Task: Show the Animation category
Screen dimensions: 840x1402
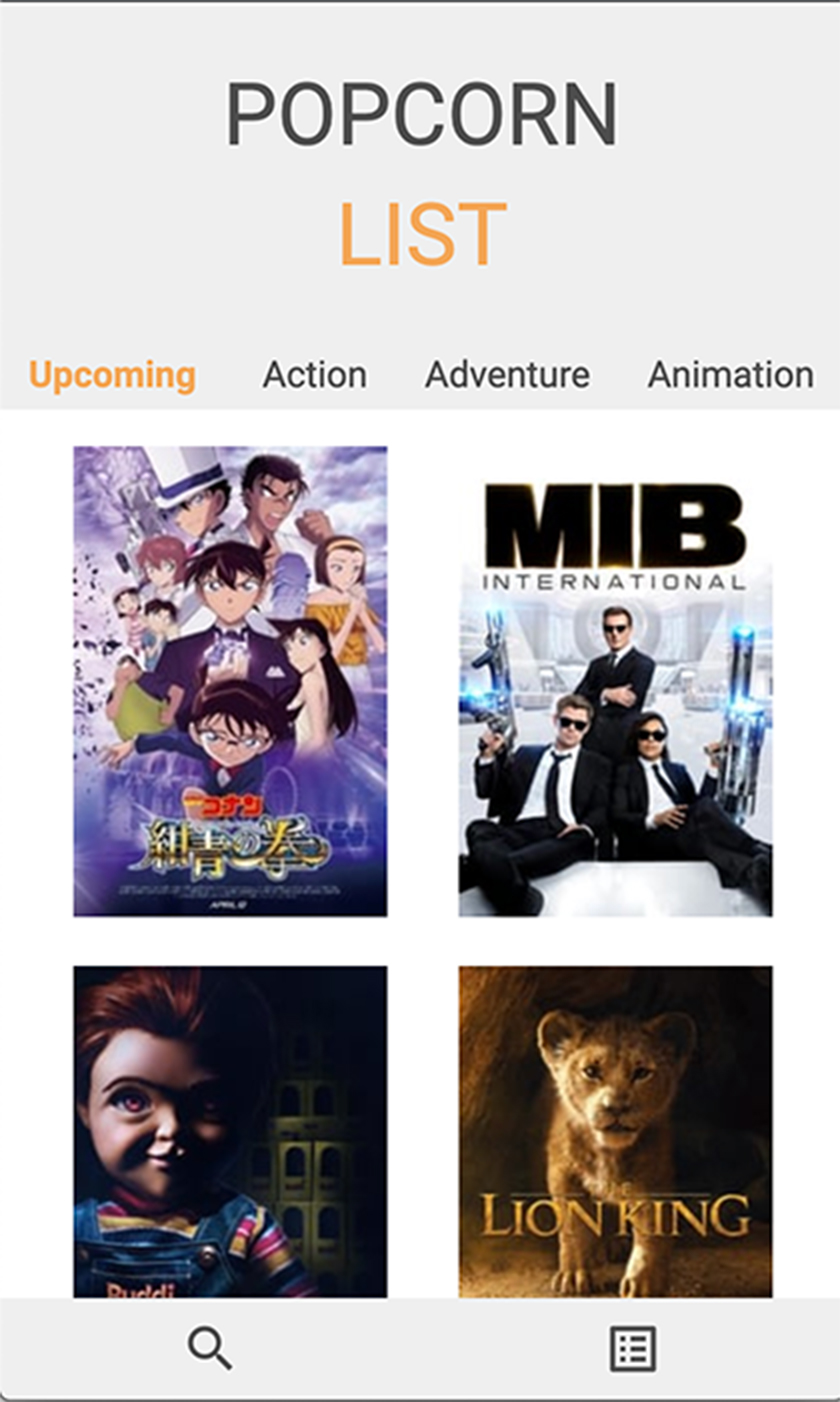Action: coord(730,375)
